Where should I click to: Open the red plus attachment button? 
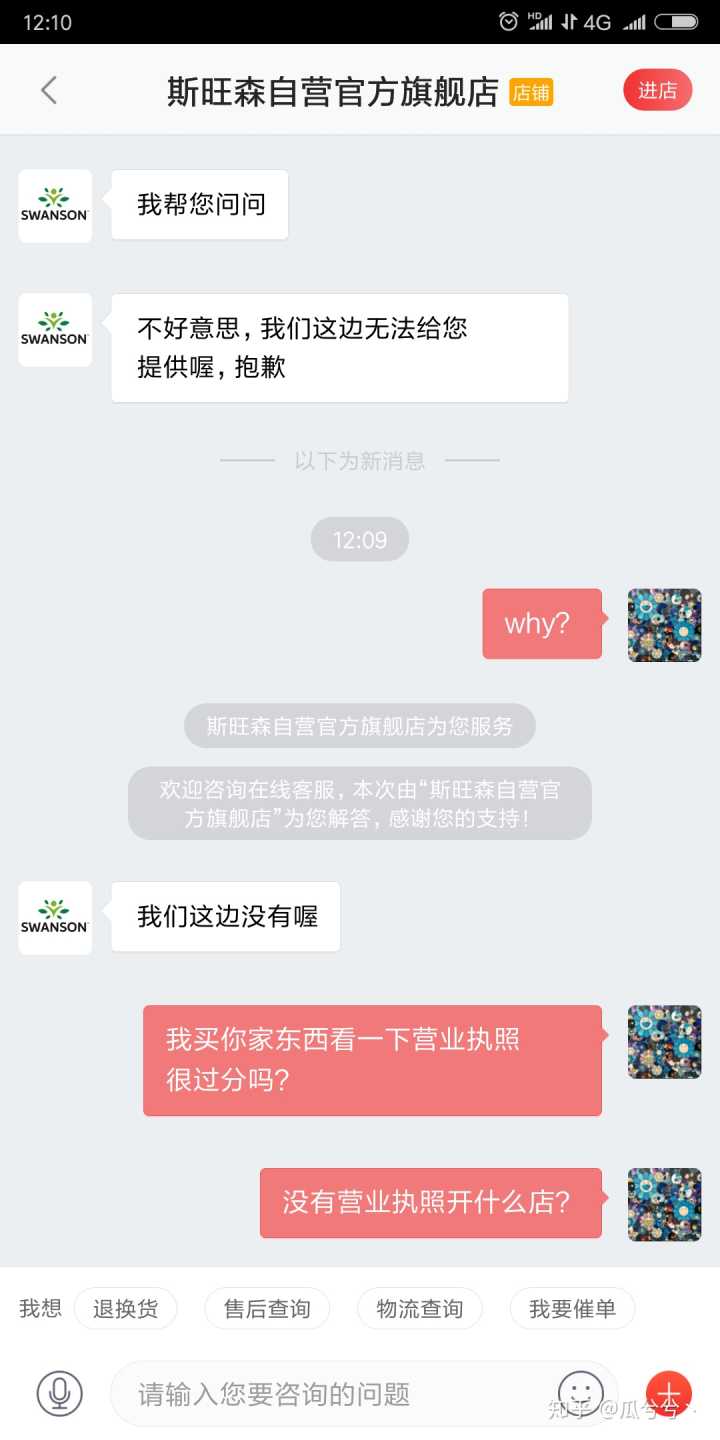tap(669, 1393)
